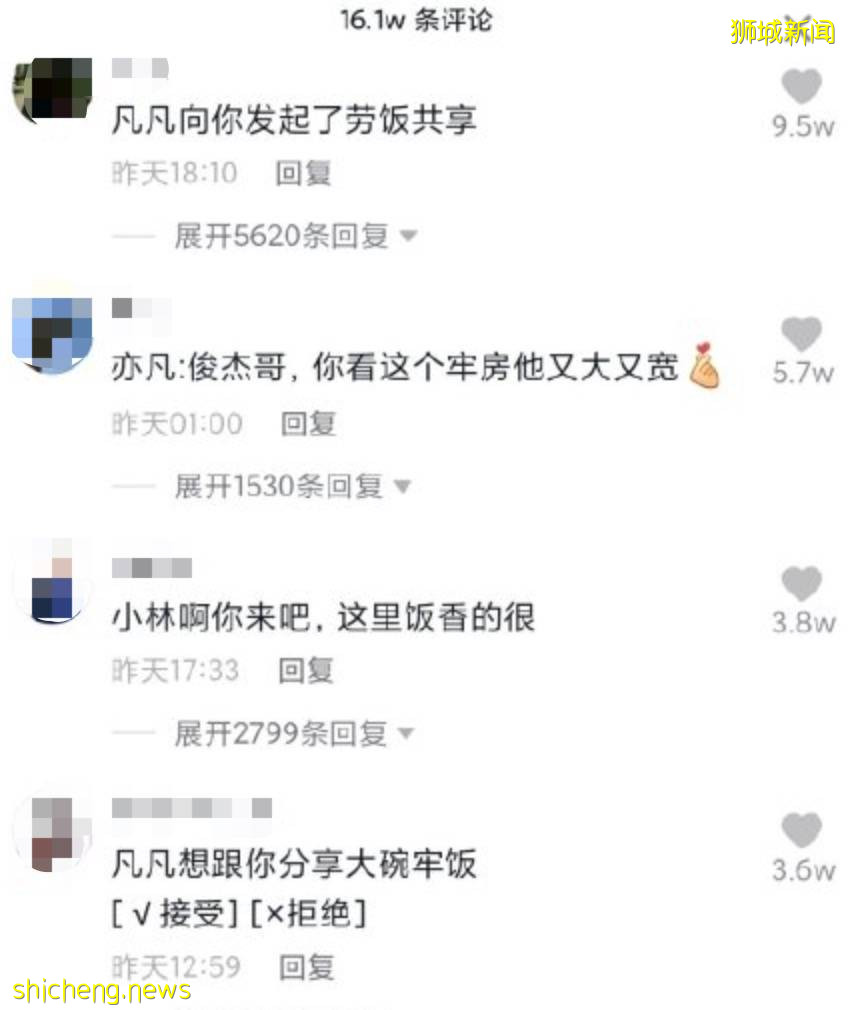The height and width of the screenshot is (1010, 850).
Task: Reply to the 劳饭共享 comment
Action: [x=302, y=172]
